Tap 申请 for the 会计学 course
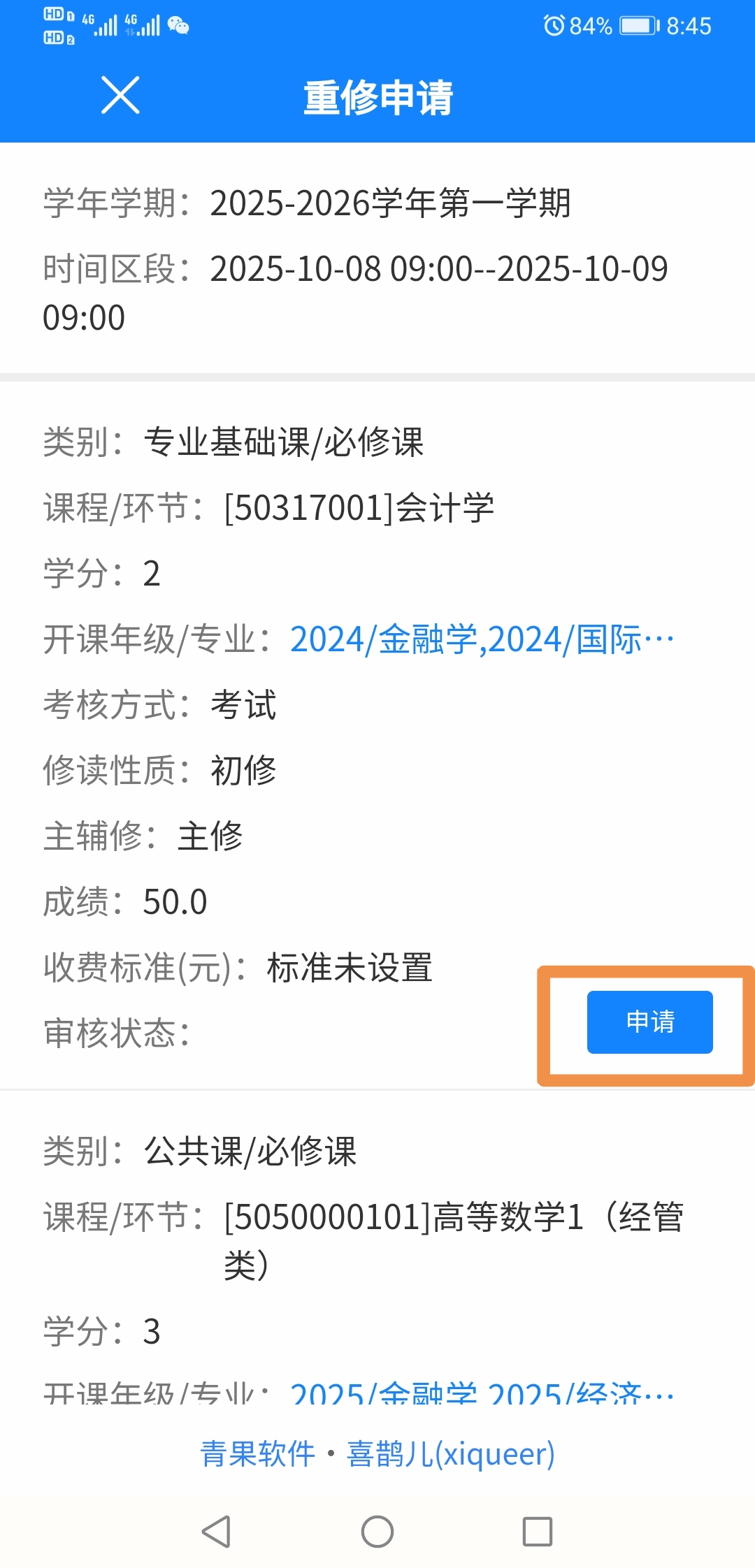The height and width of the screenshot is (1568, 755). 649,1022
